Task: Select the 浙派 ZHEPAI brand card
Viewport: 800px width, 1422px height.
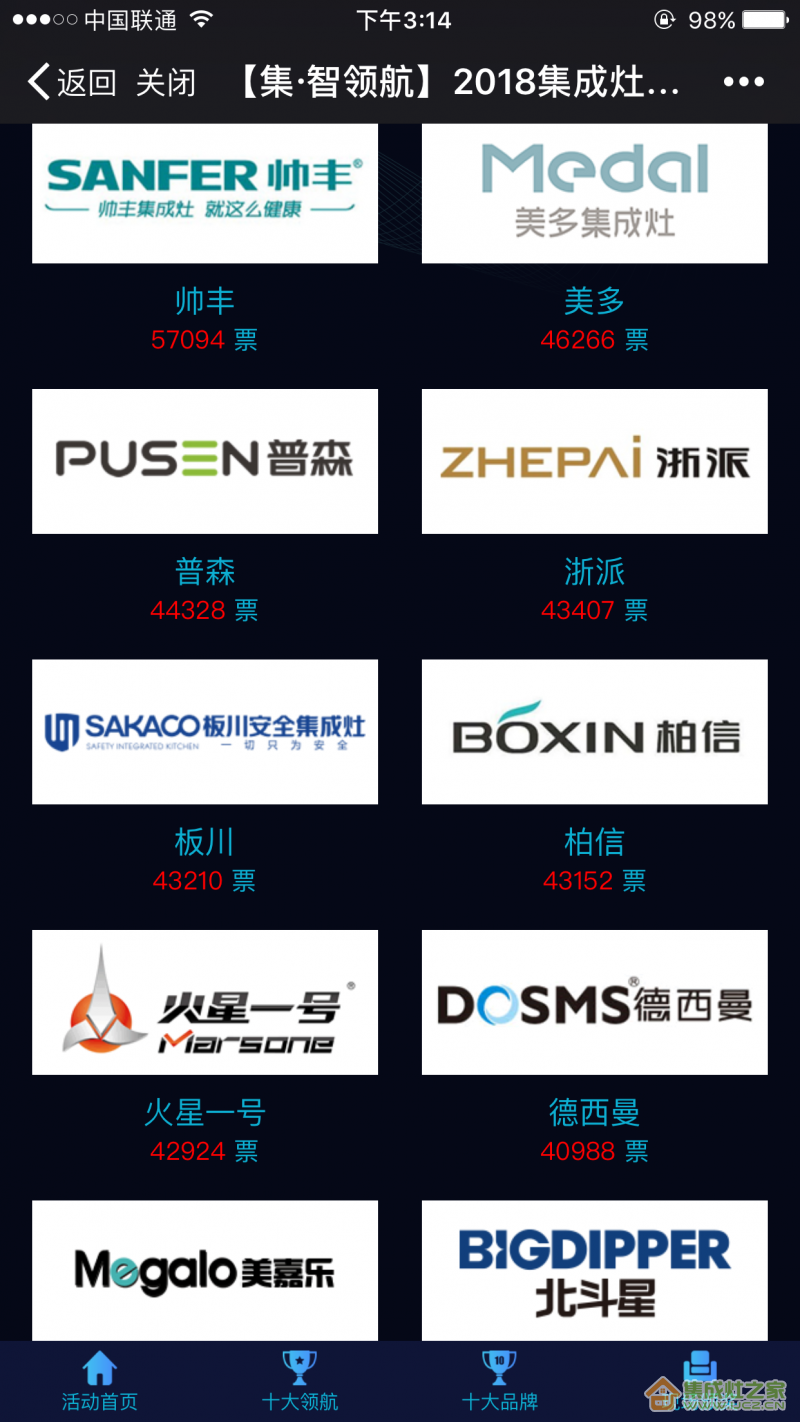Action: coord(594,461)
